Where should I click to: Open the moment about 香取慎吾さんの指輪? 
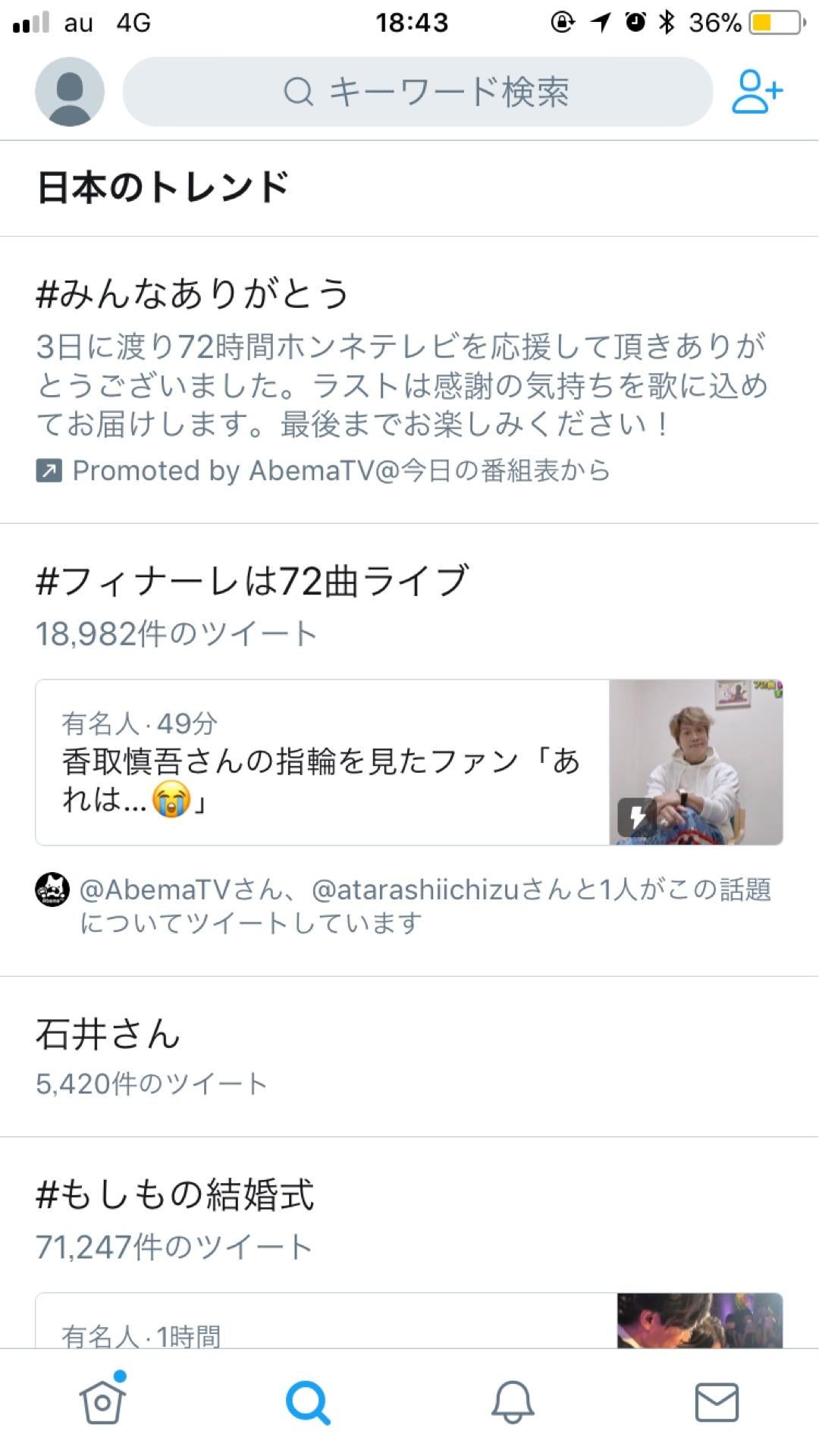pos(409,762)
